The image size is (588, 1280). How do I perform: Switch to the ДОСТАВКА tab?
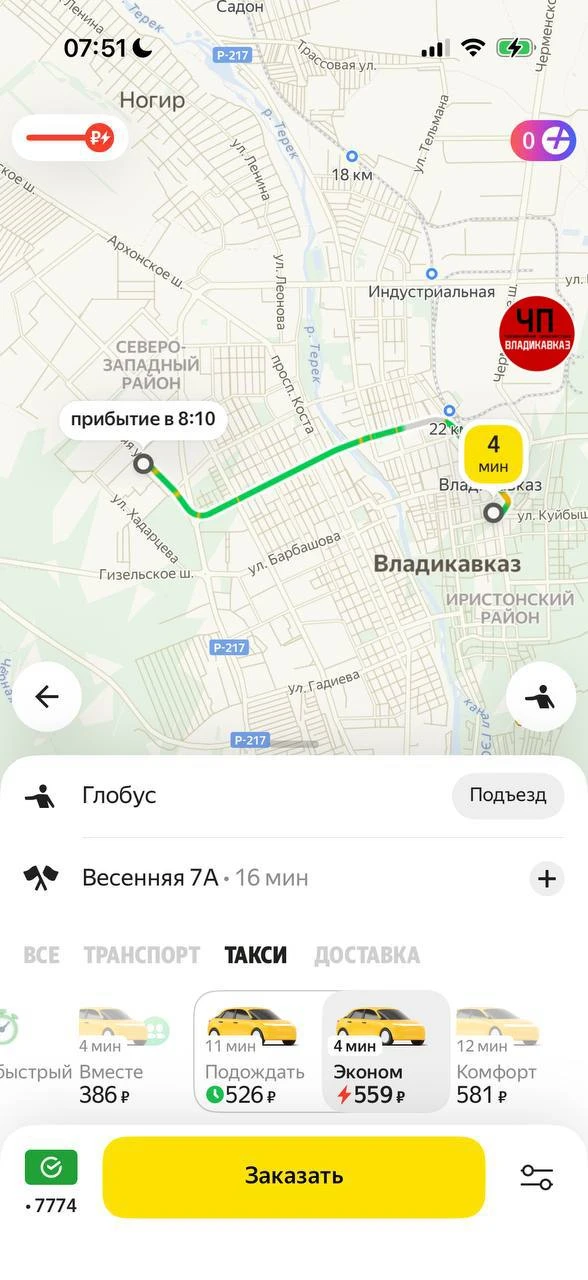tap(367, 955)
